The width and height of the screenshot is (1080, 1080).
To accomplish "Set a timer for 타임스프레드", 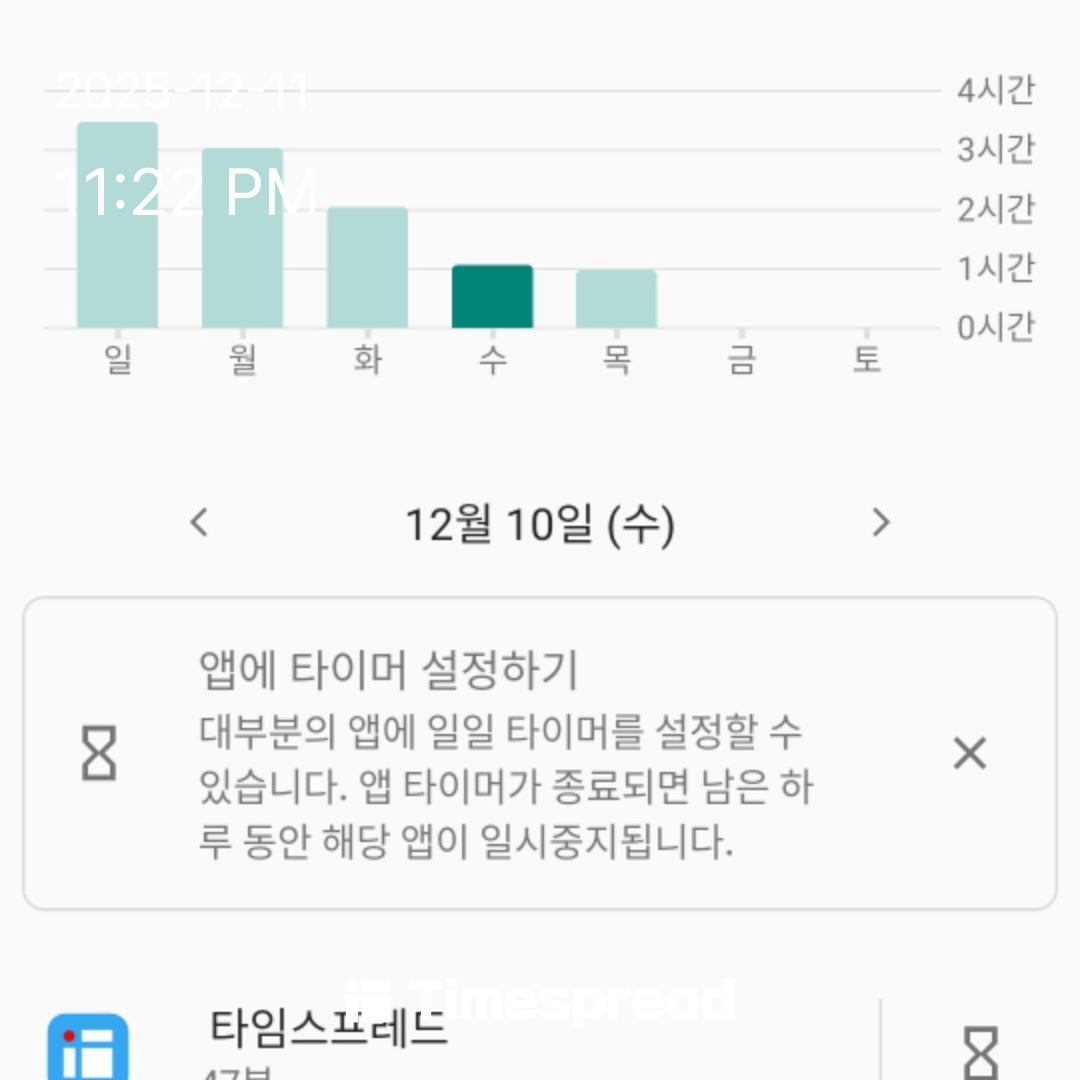I will click(980, 1050).
